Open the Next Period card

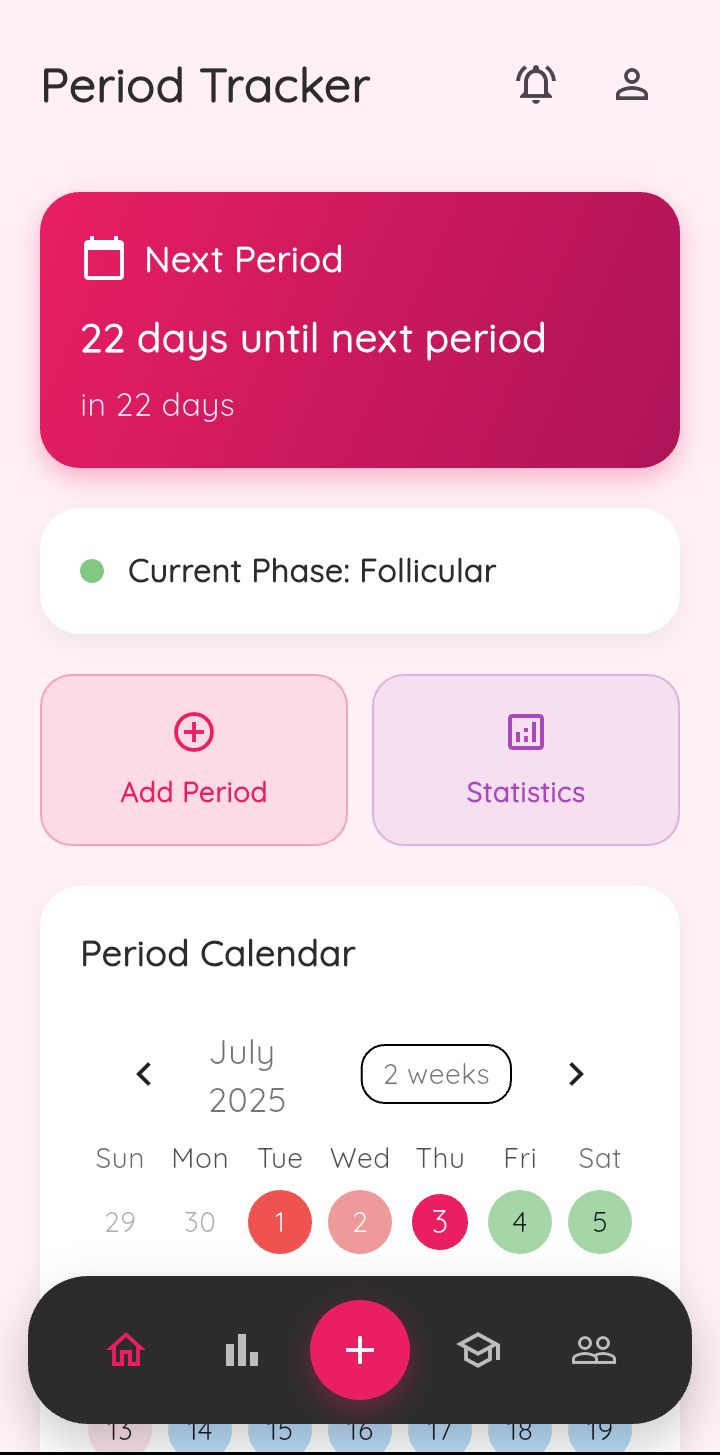point(360,330)
